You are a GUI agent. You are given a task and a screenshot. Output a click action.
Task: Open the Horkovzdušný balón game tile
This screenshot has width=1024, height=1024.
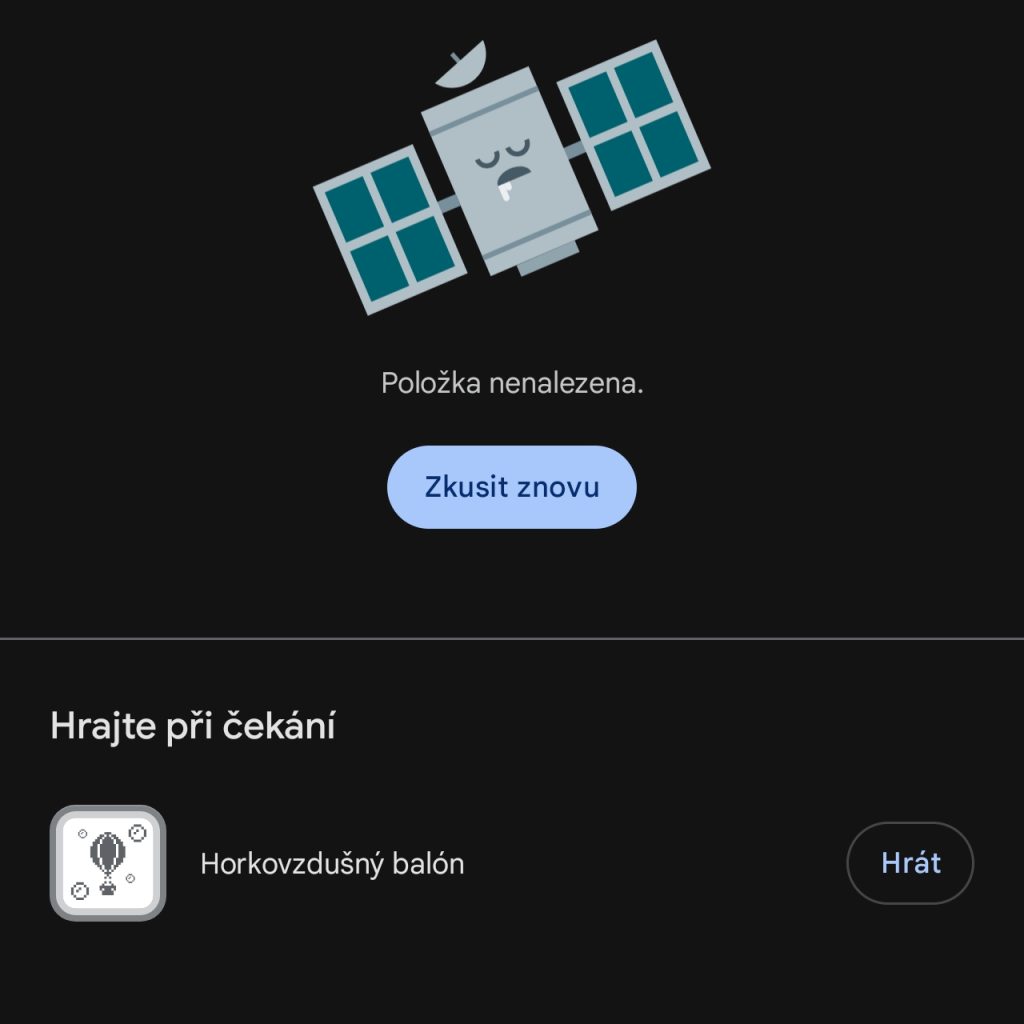click(108, 862)
